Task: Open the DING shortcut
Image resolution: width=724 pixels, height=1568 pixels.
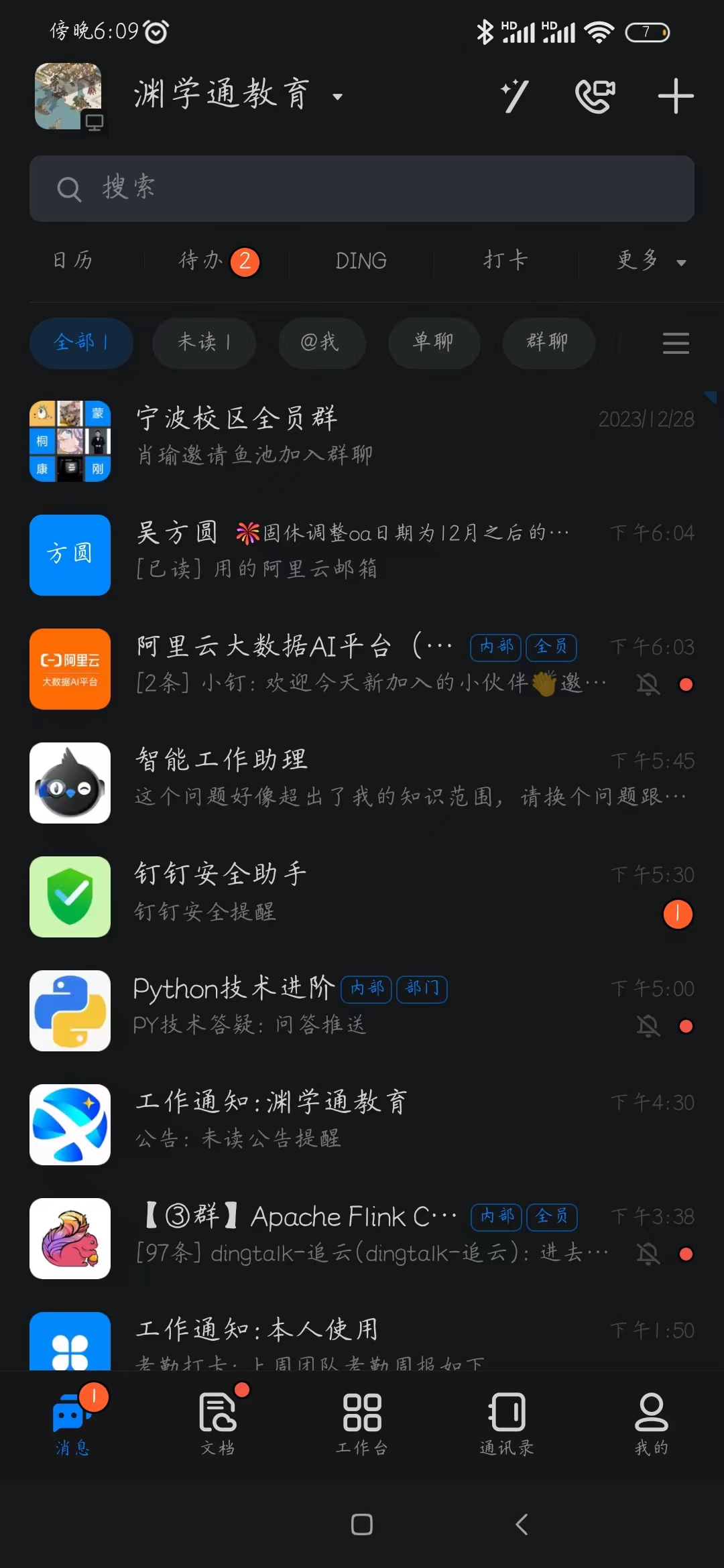Action: (x=361, y=261)
